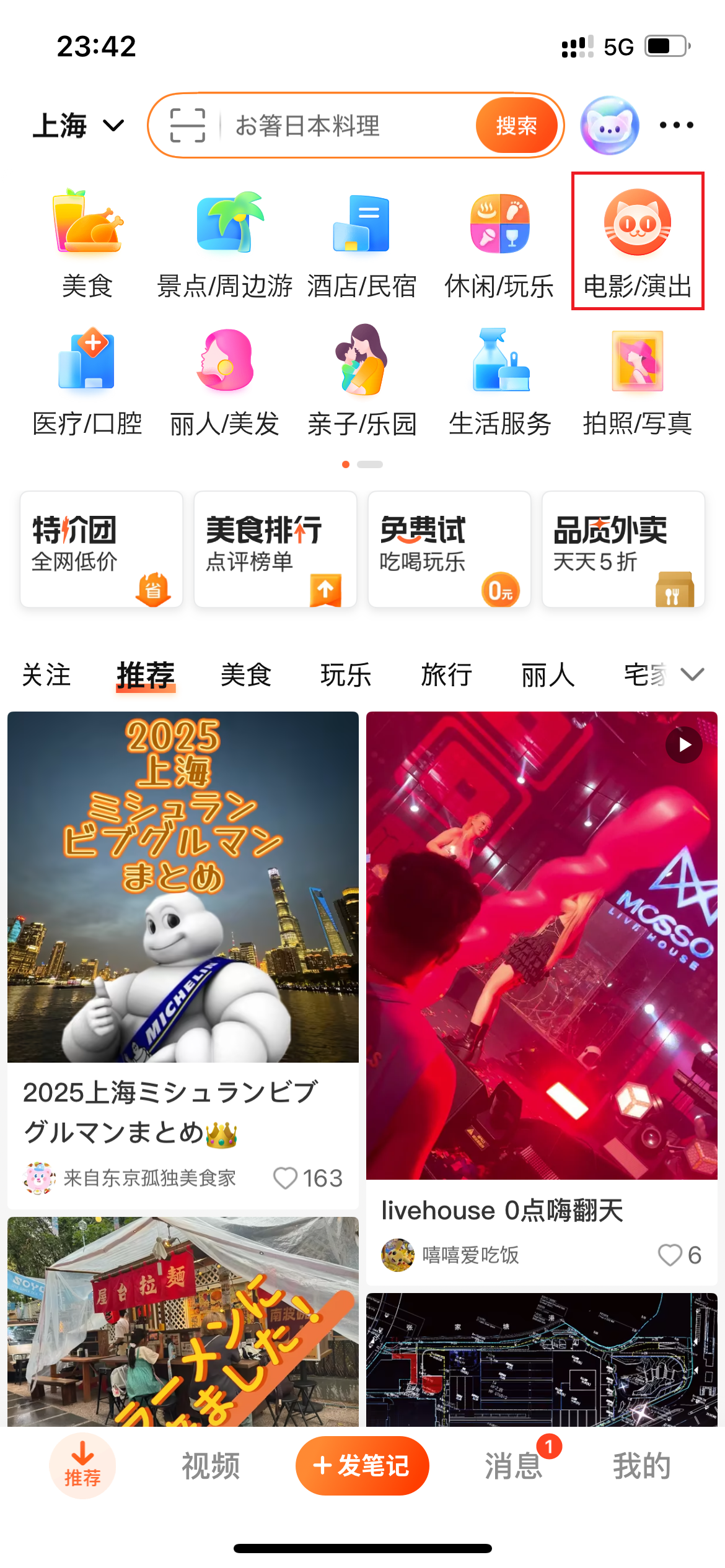The width and height of the screenshot is (725, 1568).
Task: Open 生活服务 category
Action: [x=500, y=381]
